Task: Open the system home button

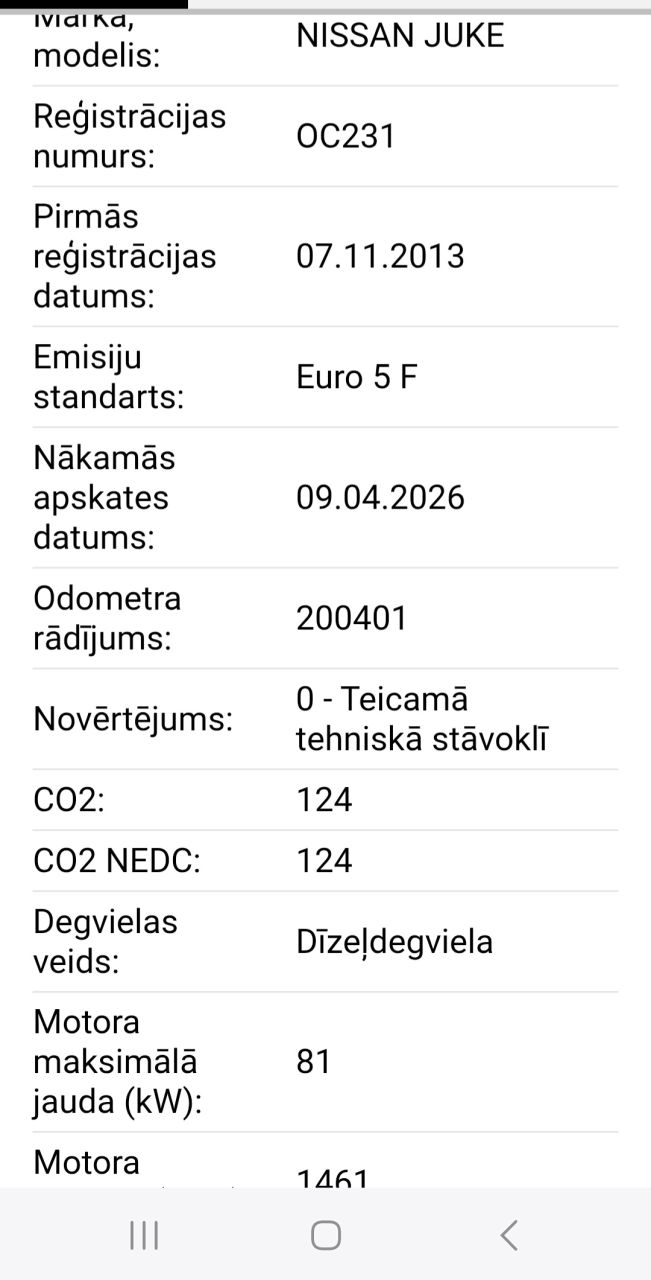Action: click(326, 1235)
